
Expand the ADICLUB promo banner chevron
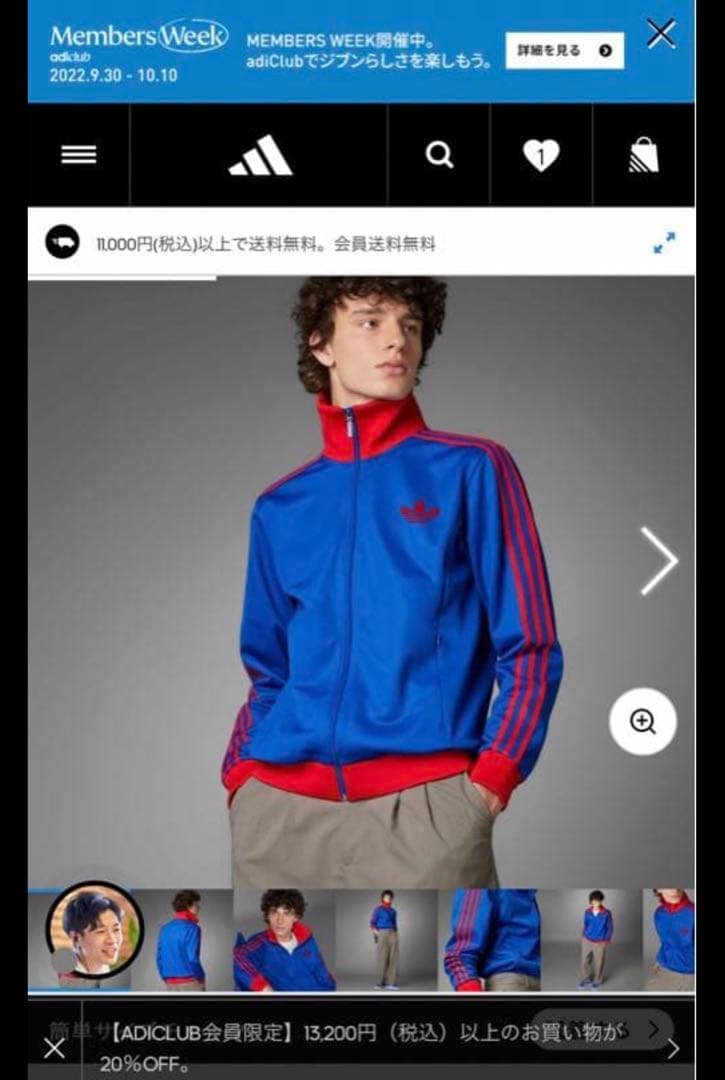655,1030
